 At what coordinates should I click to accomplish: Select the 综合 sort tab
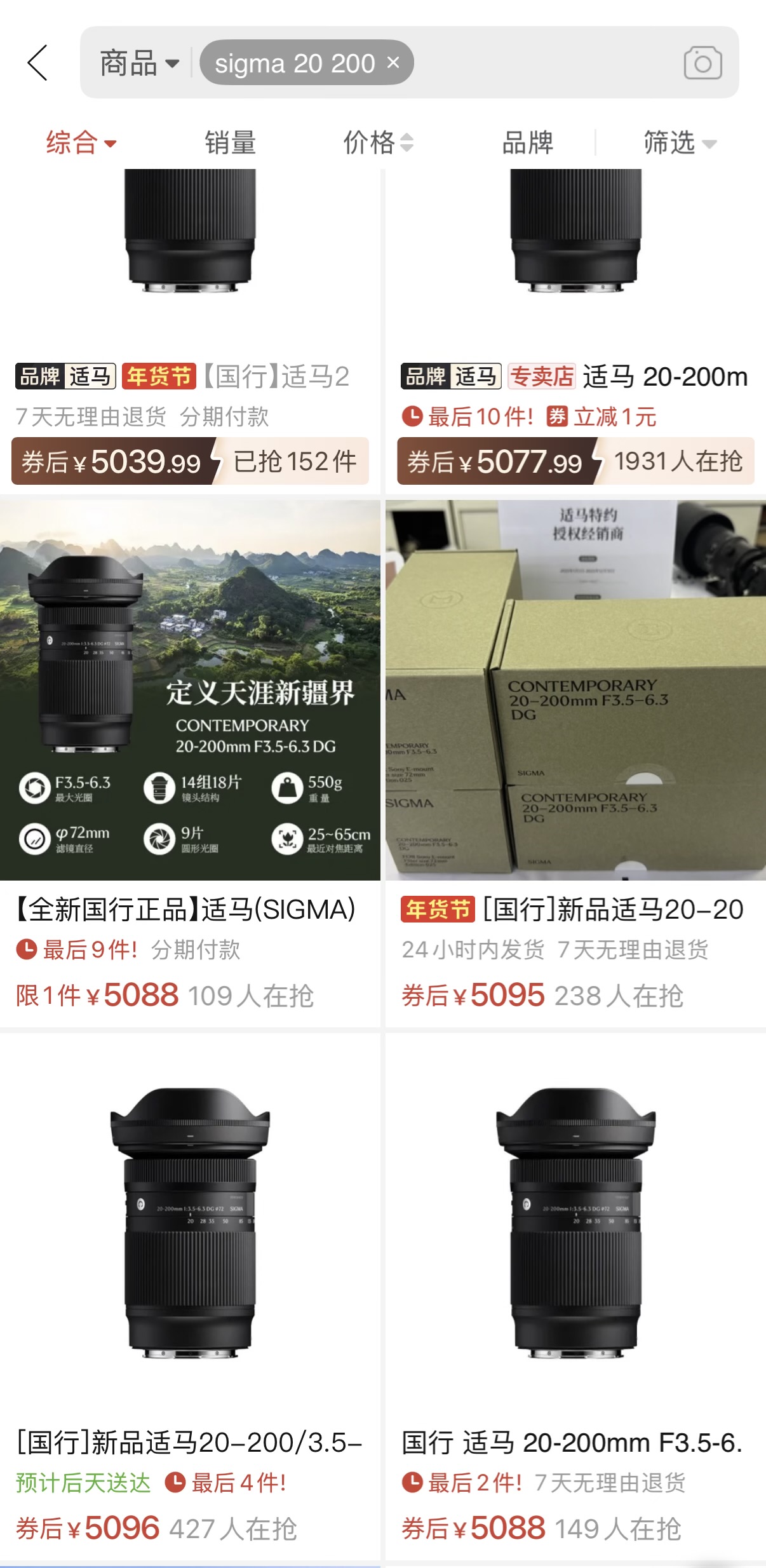click(81, 142)
